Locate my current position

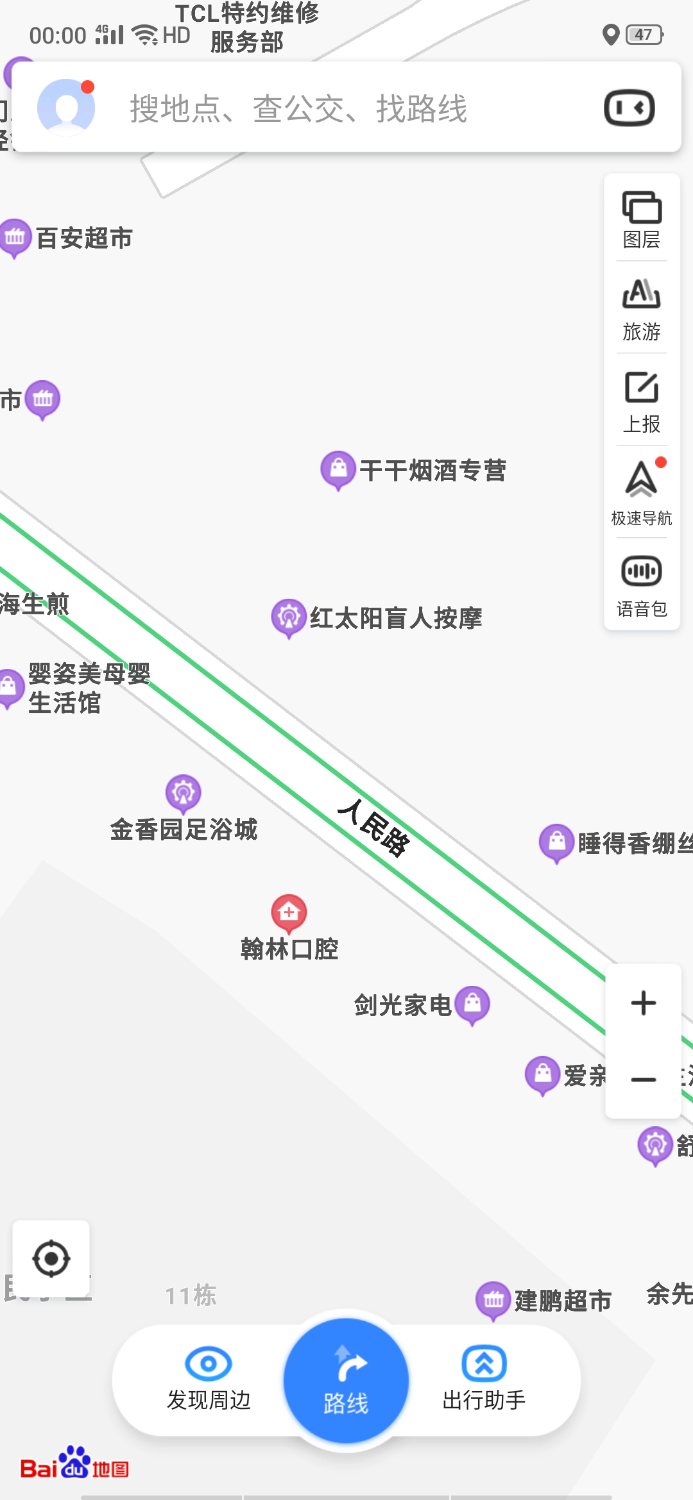point(51,1259)
